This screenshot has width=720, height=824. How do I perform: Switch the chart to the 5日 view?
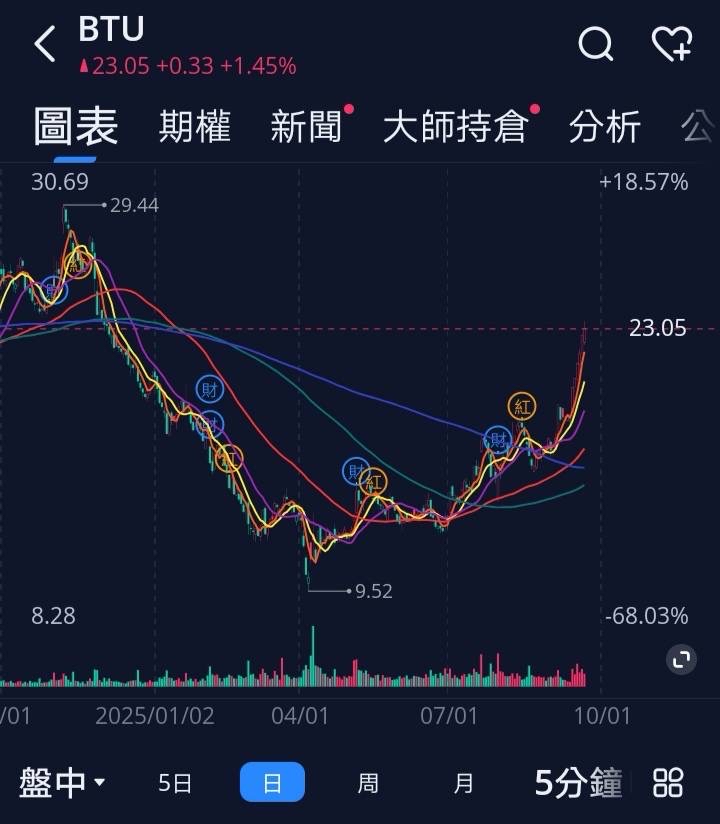[175, 782]
